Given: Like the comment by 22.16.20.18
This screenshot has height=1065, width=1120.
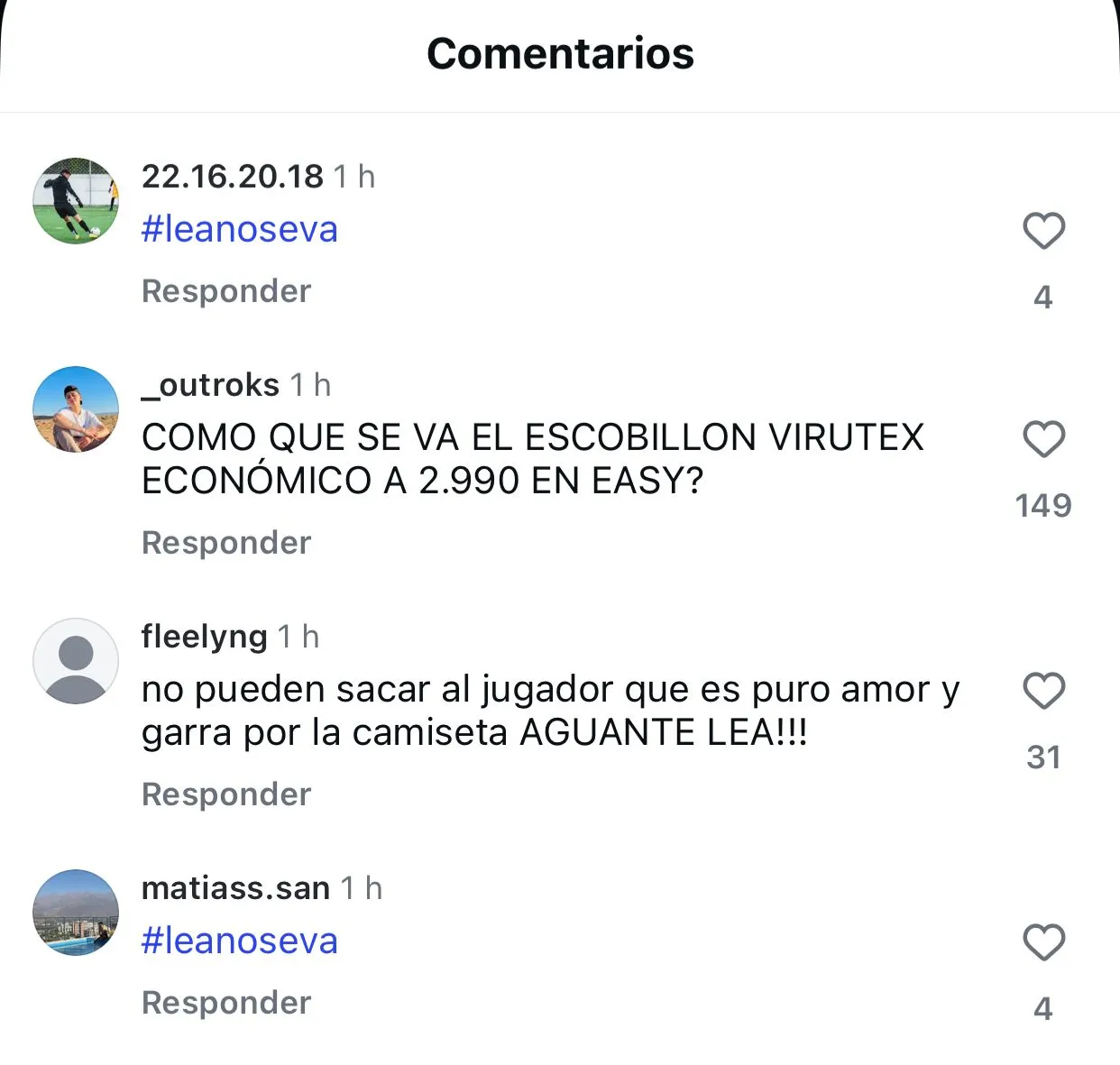Looking at the screenshot, I should (x=1043, y=231).
